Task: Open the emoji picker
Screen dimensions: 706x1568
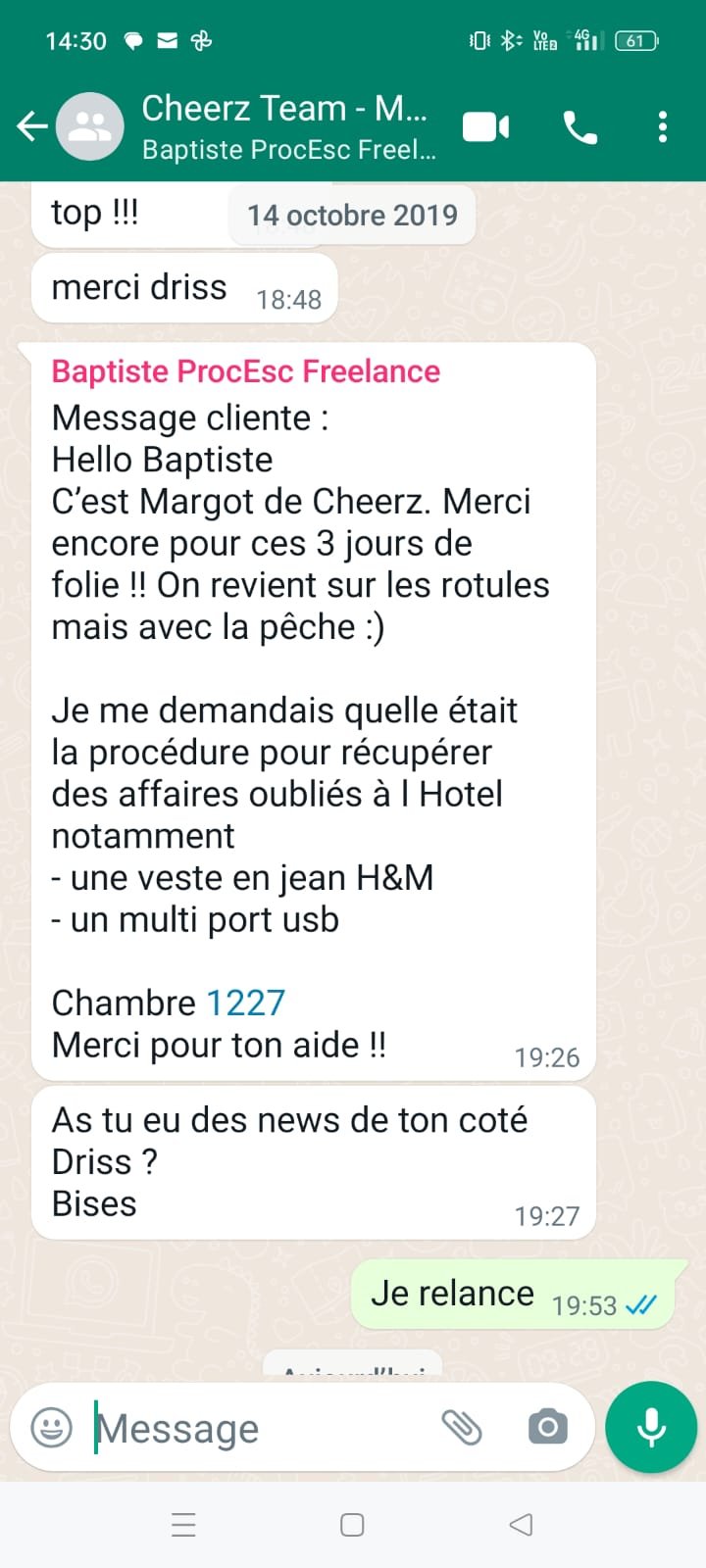Action: click(50, 1427)
